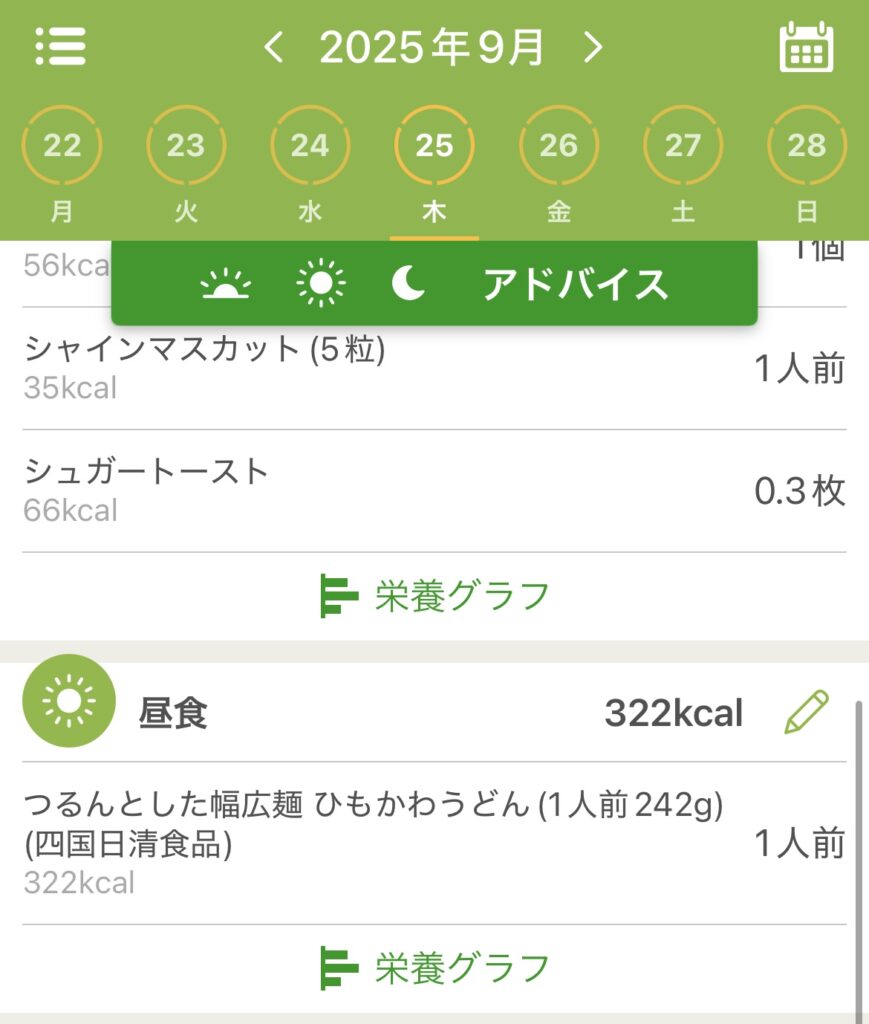Open the シュガートースト food entry

click(434, 490)
